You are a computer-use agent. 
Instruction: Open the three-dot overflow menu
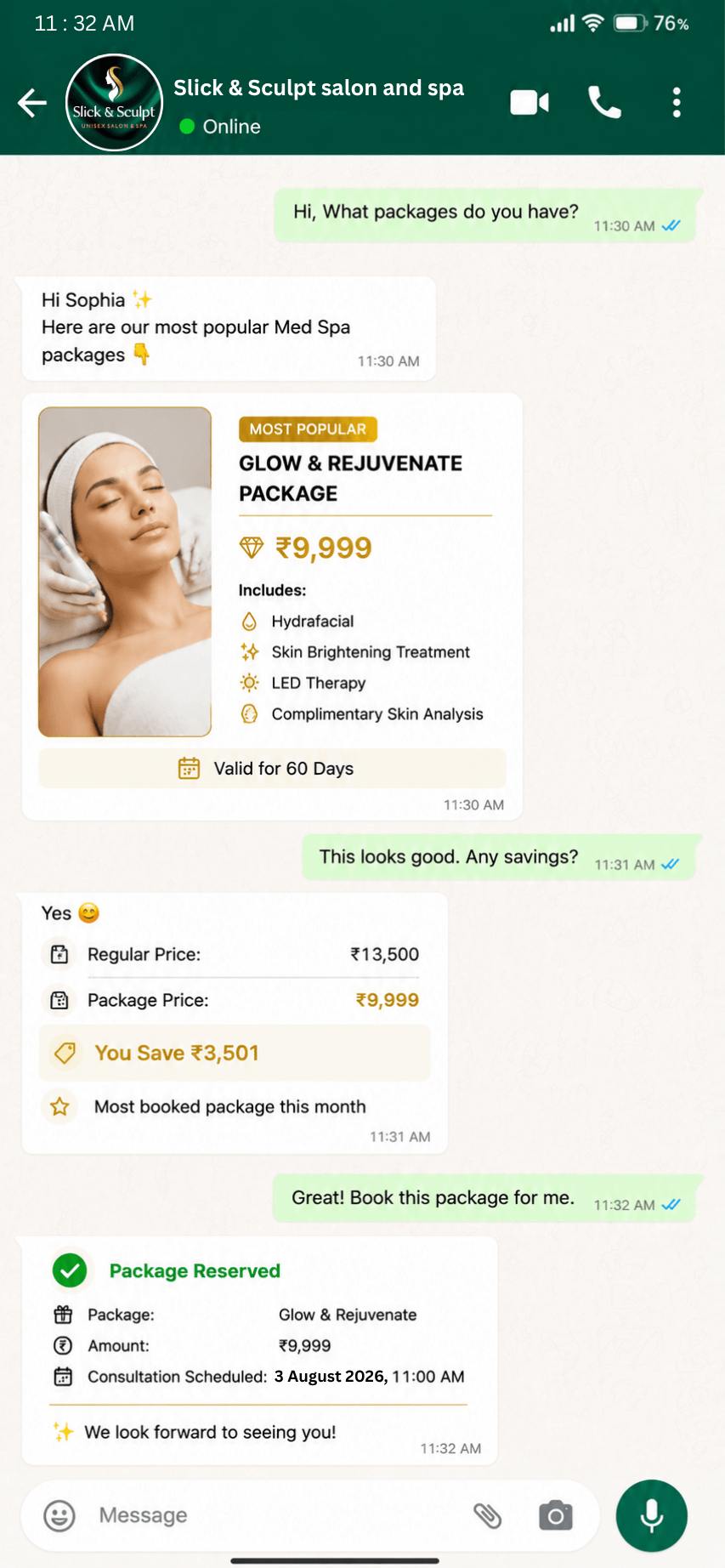677,103
